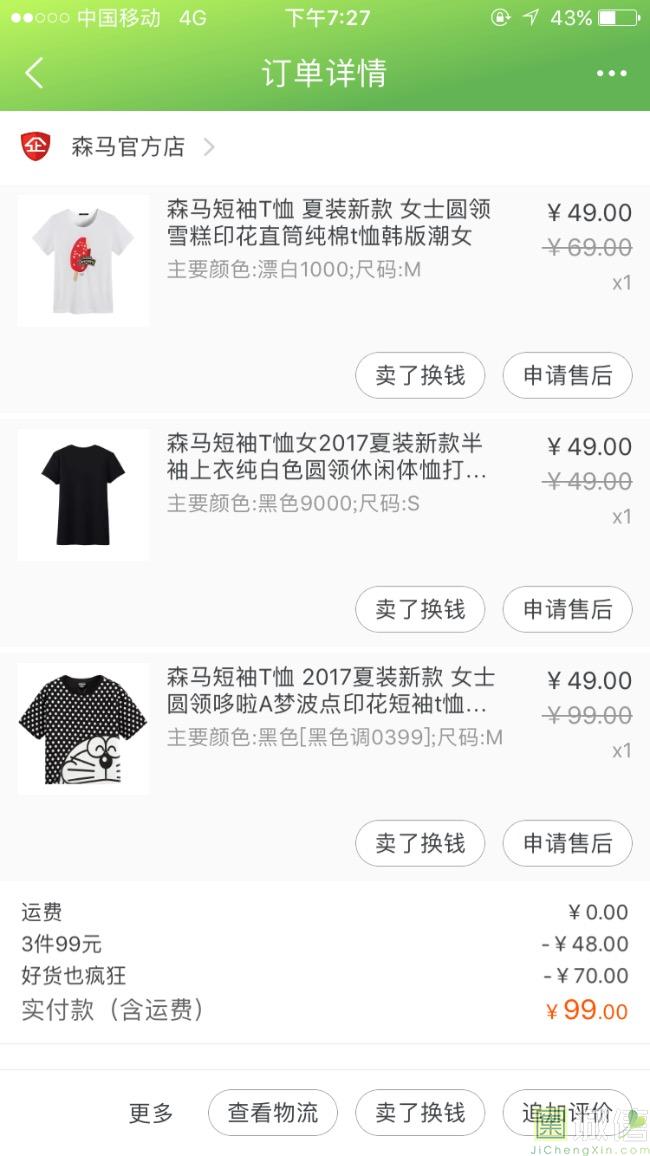Tap the bottom bar 卖了换钱 button
This screenshot has height=1156, width=650.
point(420,1113)
